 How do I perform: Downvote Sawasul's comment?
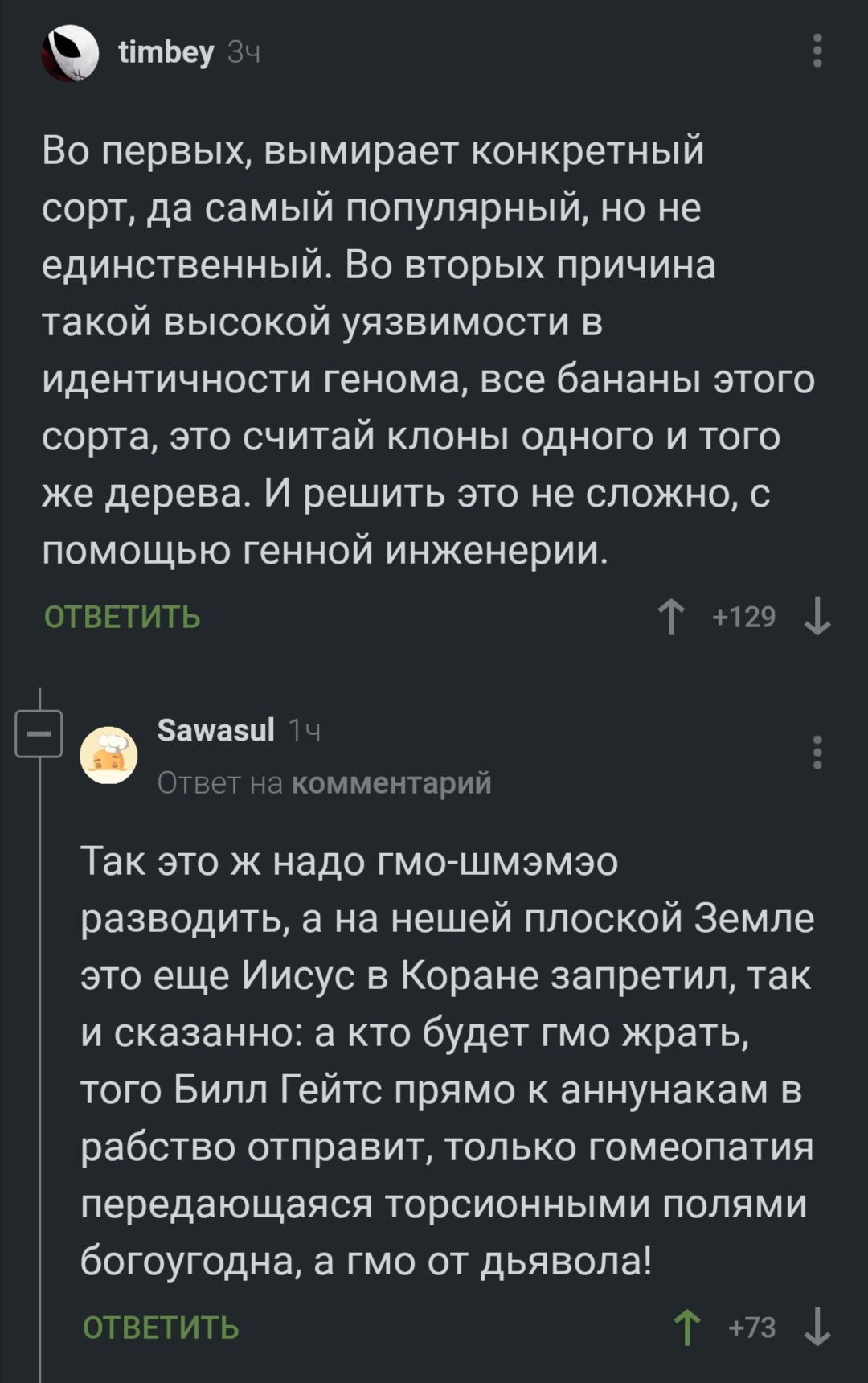[817, 1328]
